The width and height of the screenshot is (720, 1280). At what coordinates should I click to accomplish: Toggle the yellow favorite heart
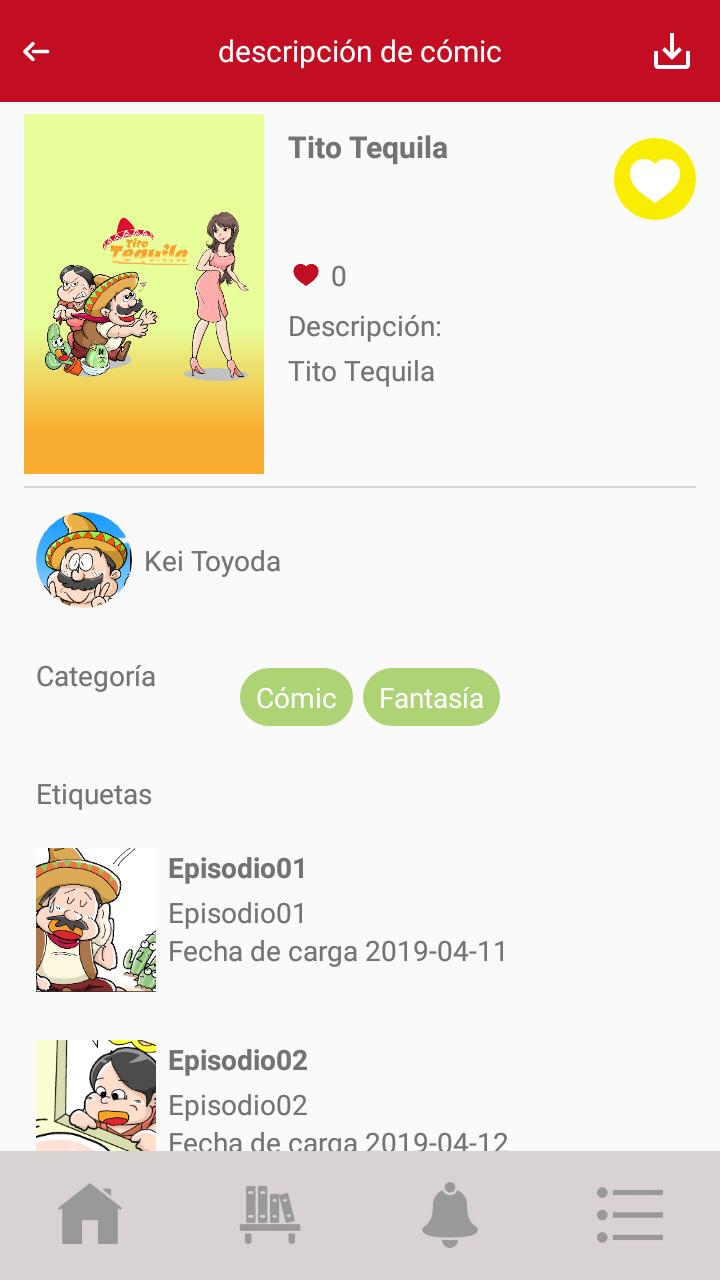[x=655, y=178]
